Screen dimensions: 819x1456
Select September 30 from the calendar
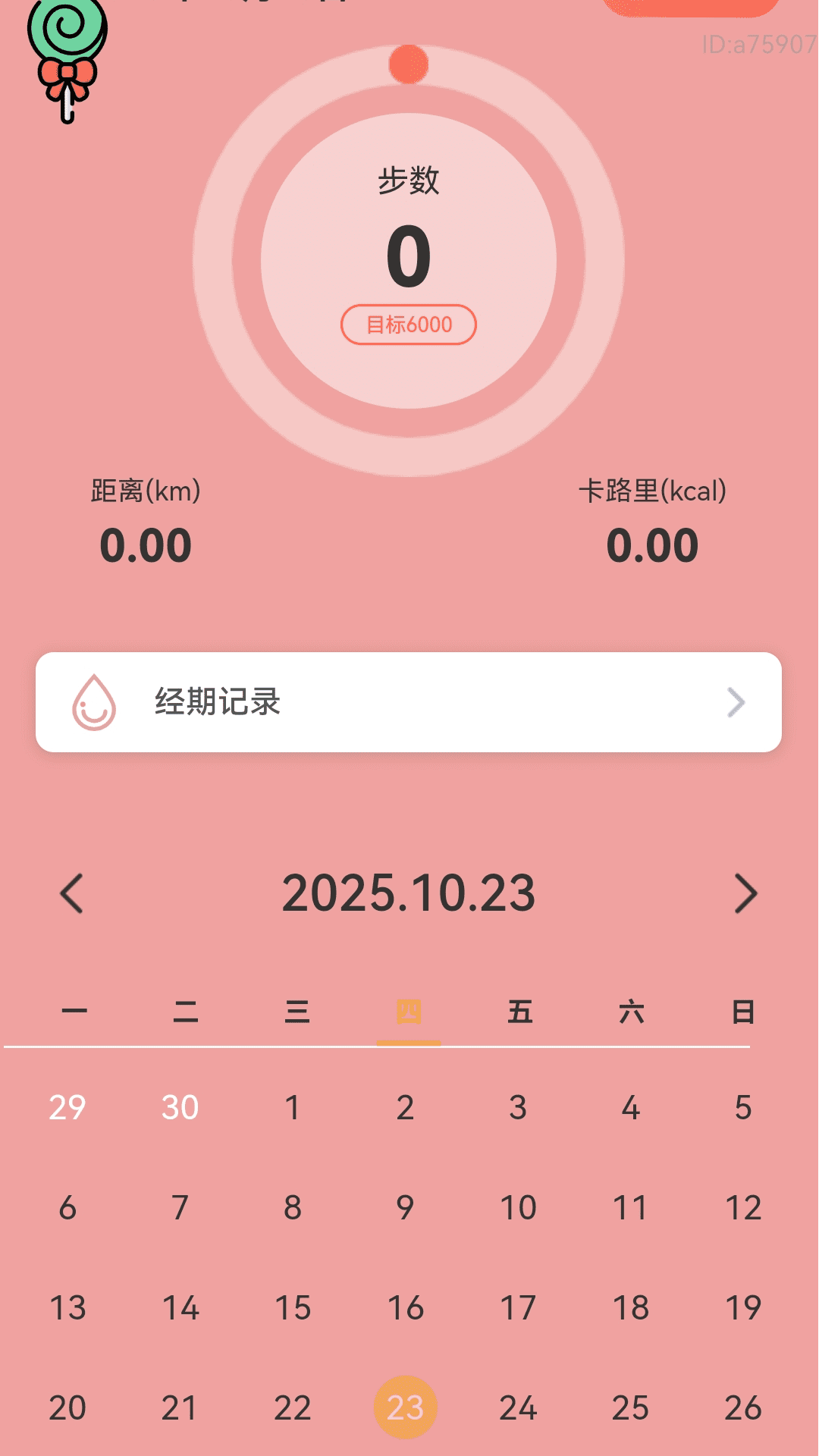(x=180, y=1106)
